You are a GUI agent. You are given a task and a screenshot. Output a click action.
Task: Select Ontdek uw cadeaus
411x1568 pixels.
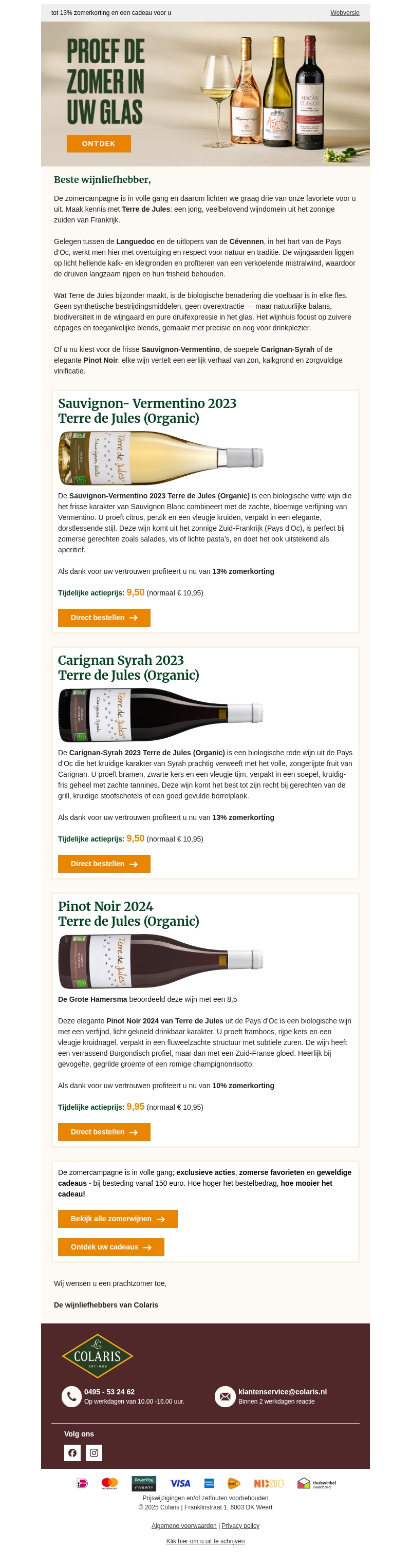point(111,1247)
